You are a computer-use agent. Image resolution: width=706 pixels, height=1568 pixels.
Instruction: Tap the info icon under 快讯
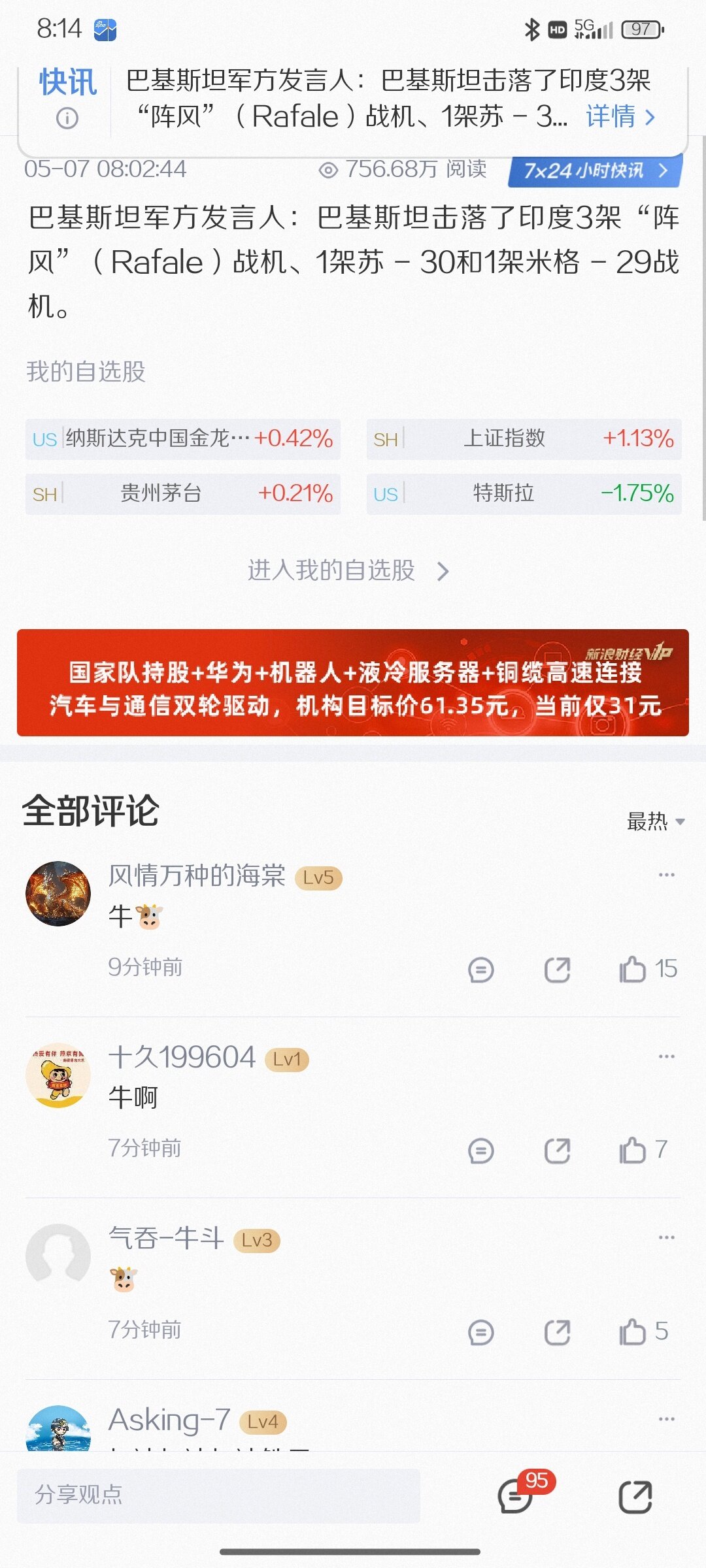coord(67,118)
